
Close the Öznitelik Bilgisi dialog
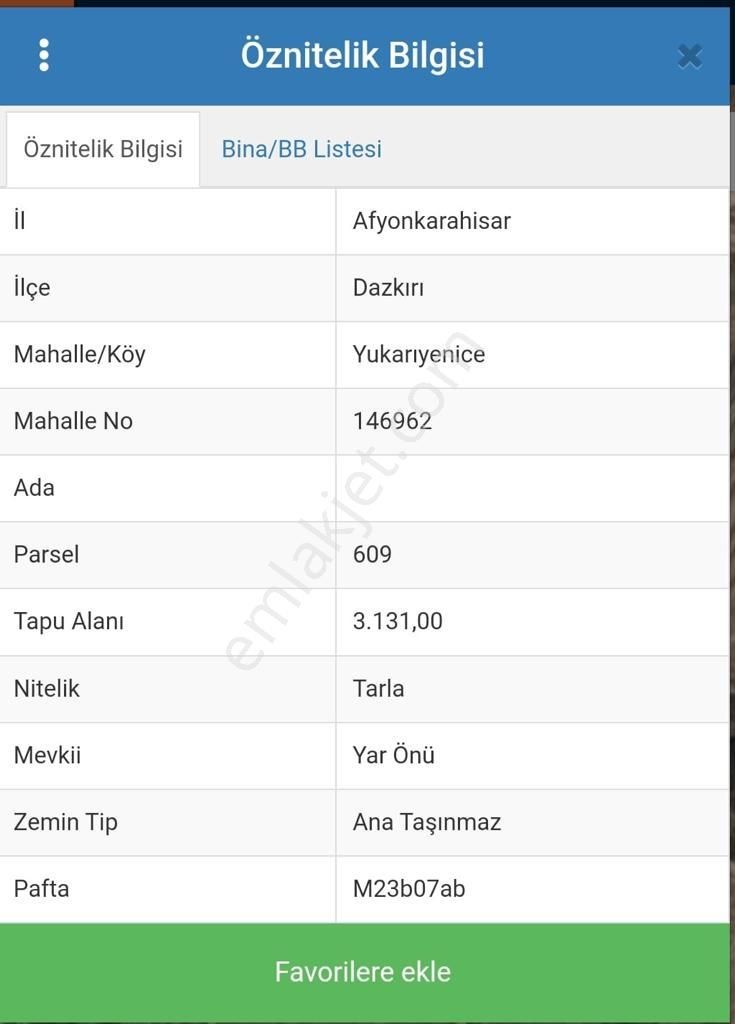(689, 56)
